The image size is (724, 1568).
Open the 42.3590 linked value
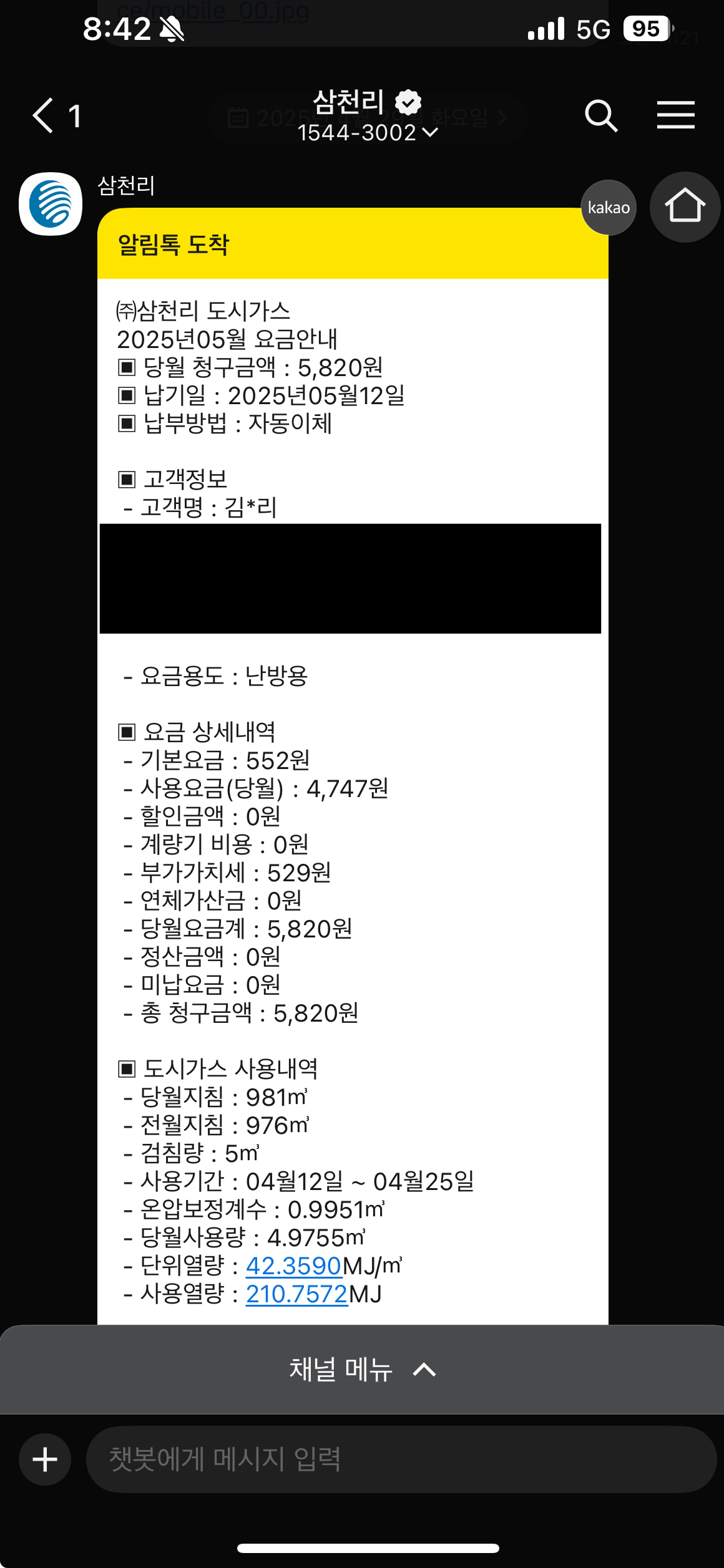click(293, 1266)
